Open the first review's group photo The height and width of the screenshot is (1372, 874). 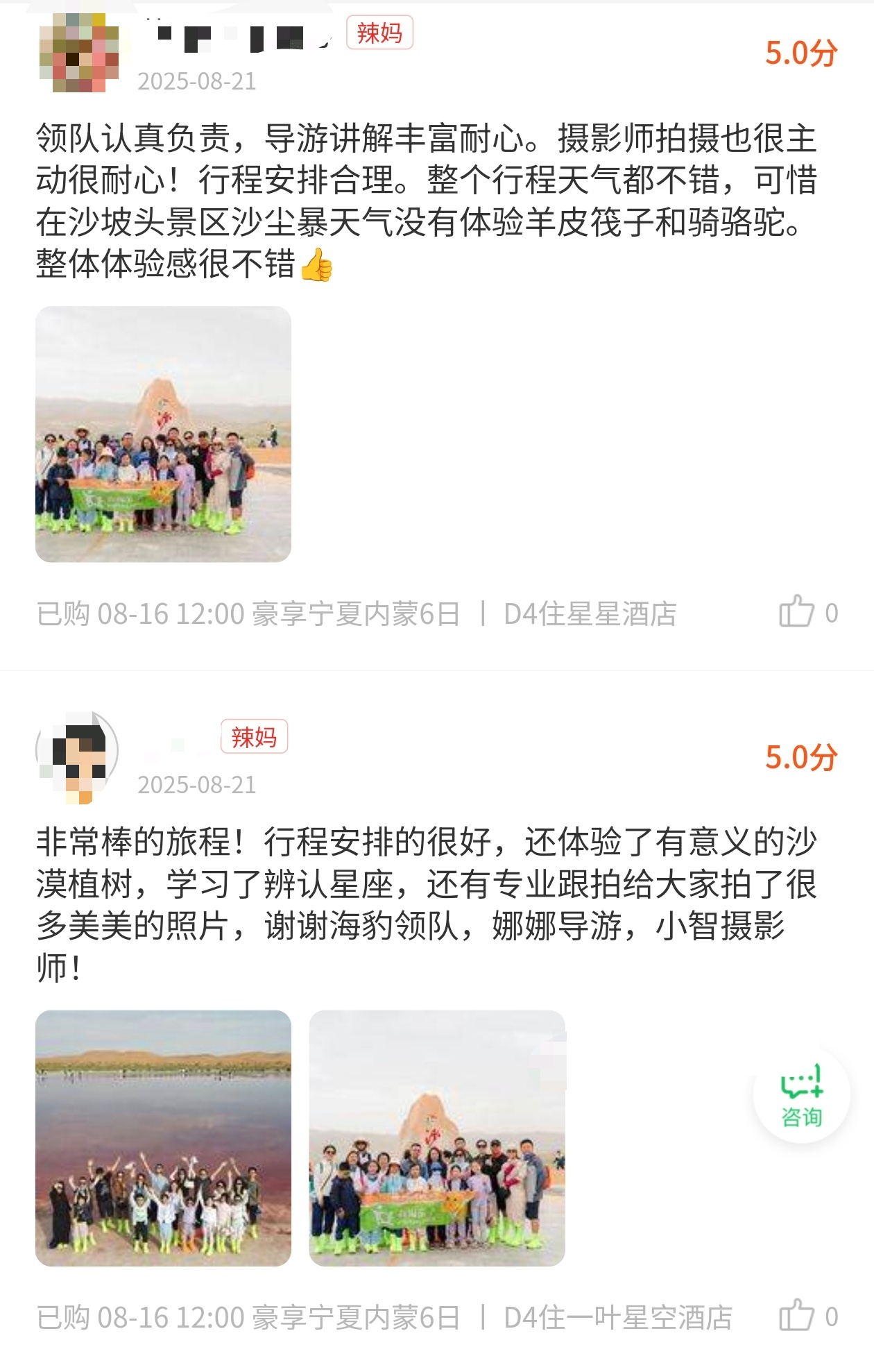coord(163,434)
